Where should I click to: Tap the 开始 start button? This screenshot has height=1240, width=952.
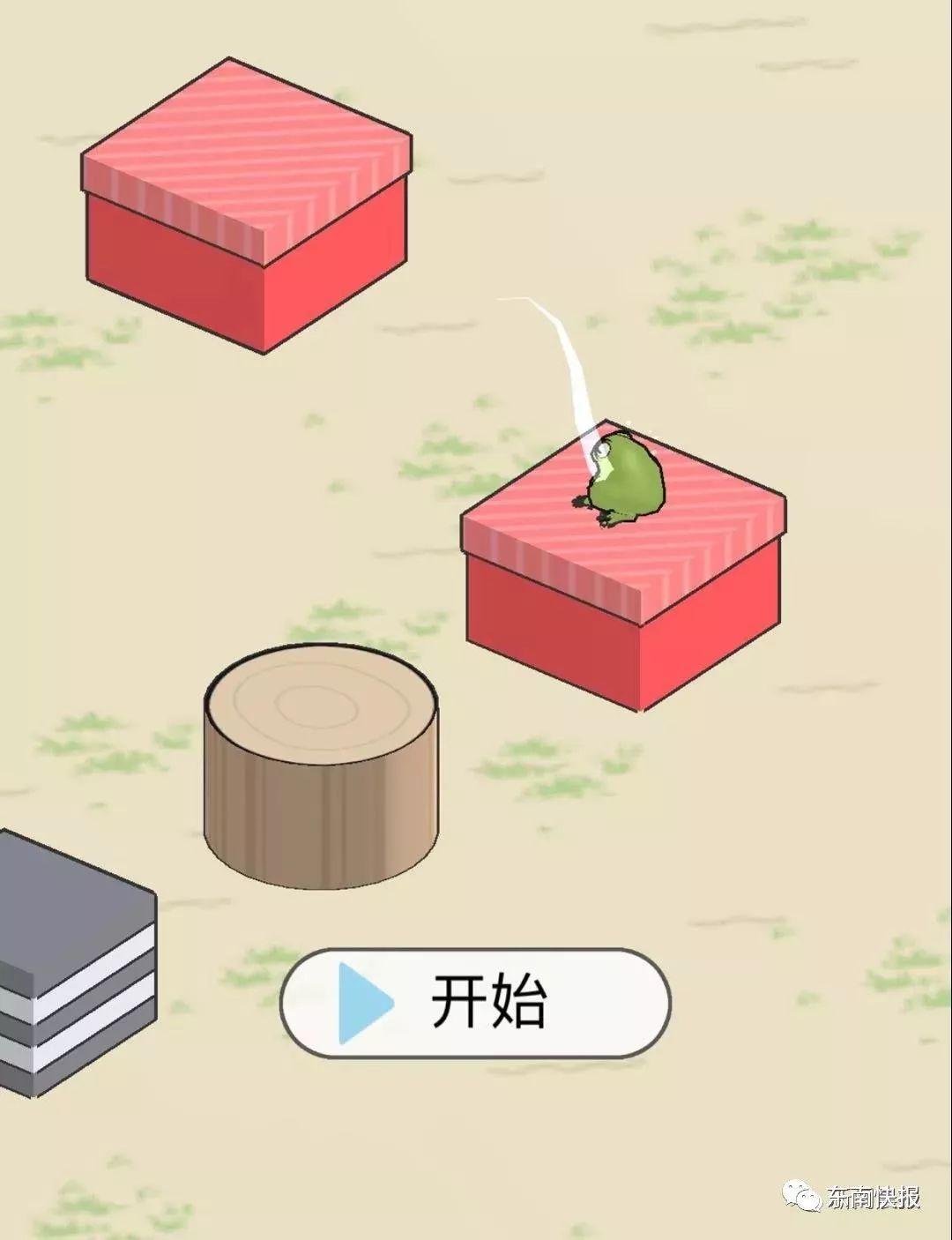pos(475,1003)
